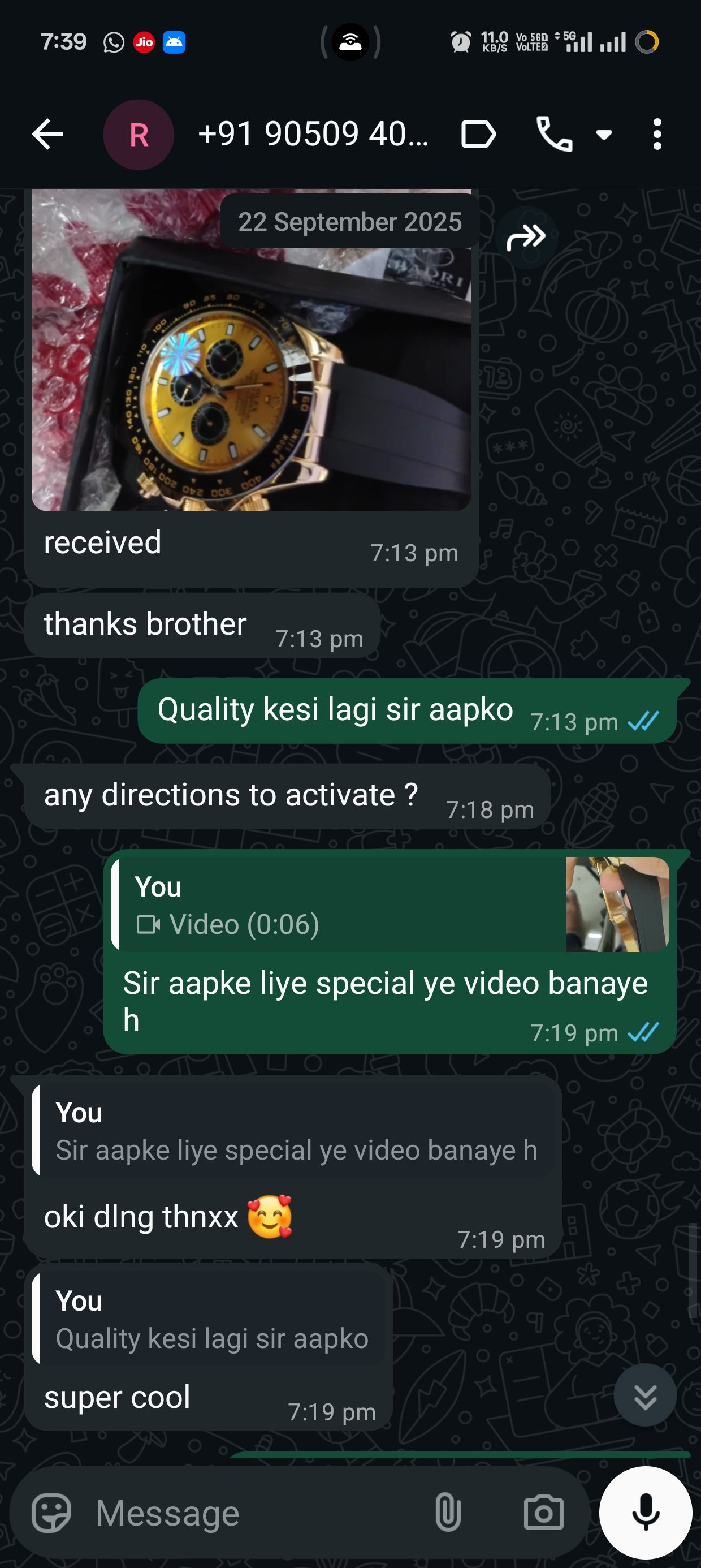Jump to latest messages with down arrows

click(x=644, y=1395)
